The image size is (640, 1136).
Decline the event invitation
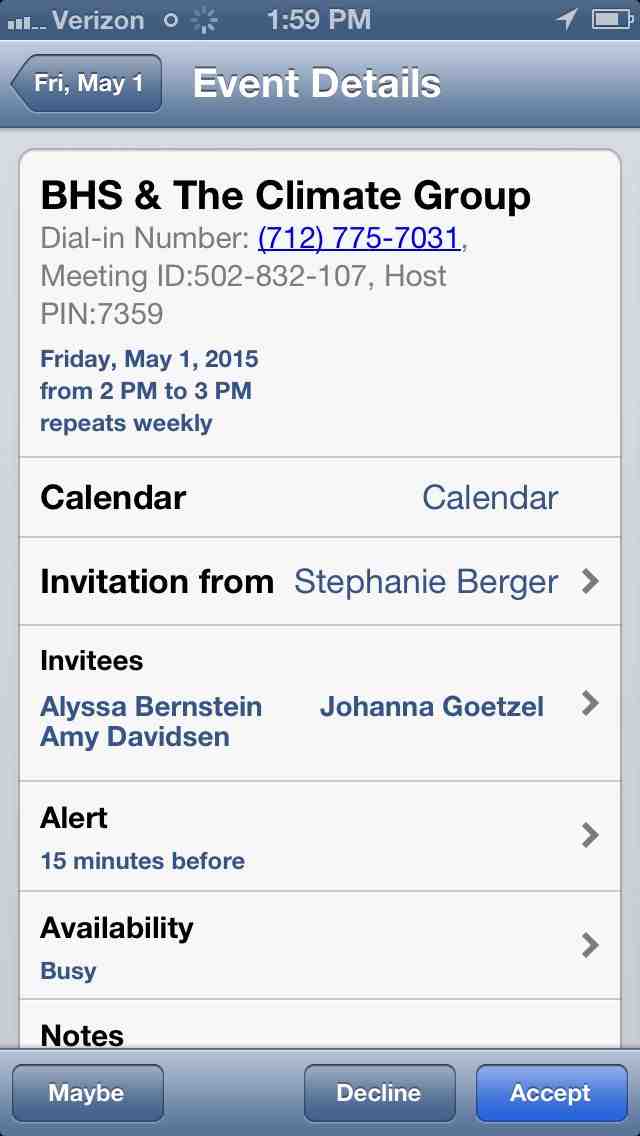coord(379,1093)
